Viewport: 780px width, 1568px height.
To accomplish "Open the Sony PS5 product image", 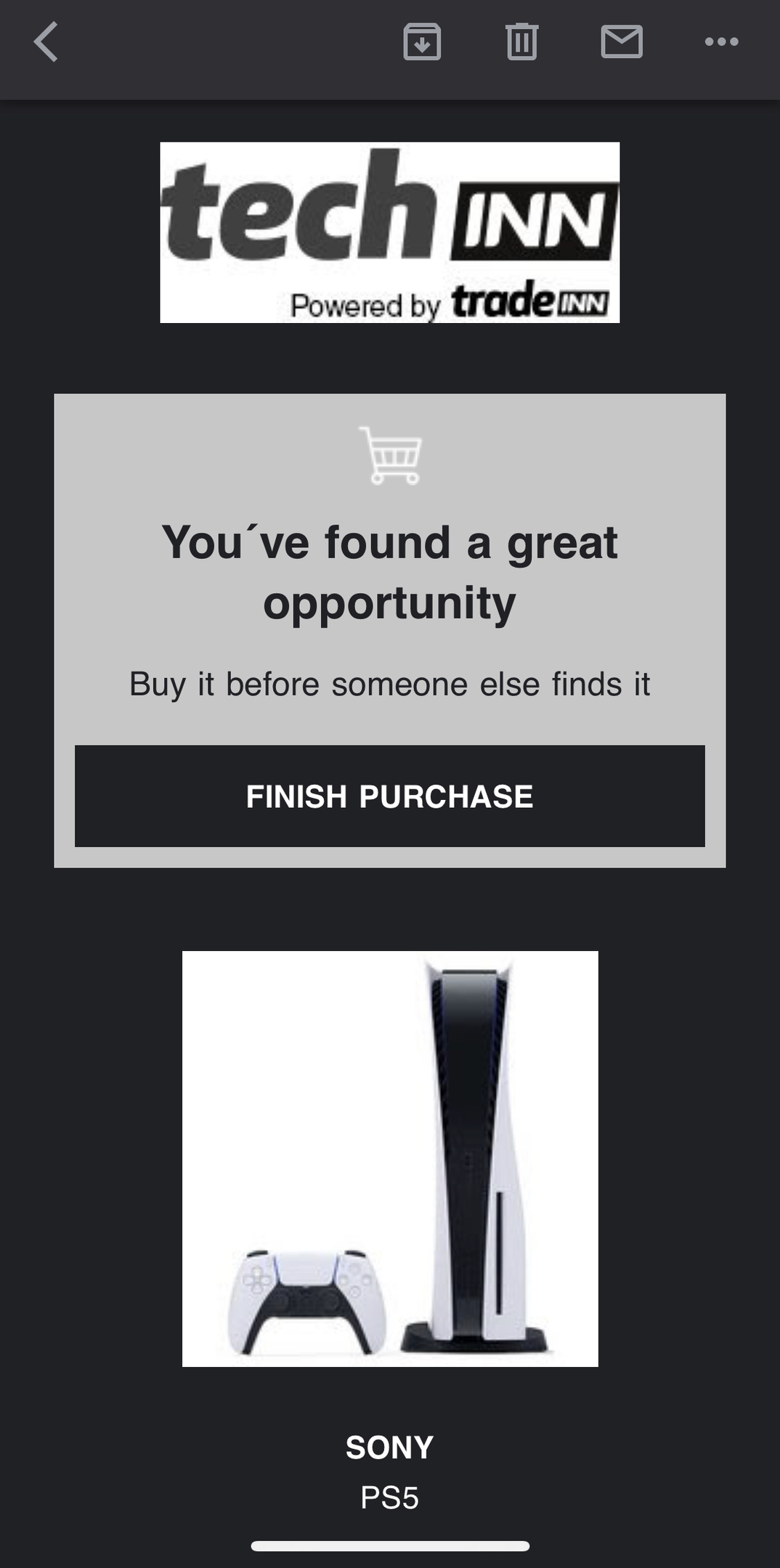I will tap(390, 1159).
